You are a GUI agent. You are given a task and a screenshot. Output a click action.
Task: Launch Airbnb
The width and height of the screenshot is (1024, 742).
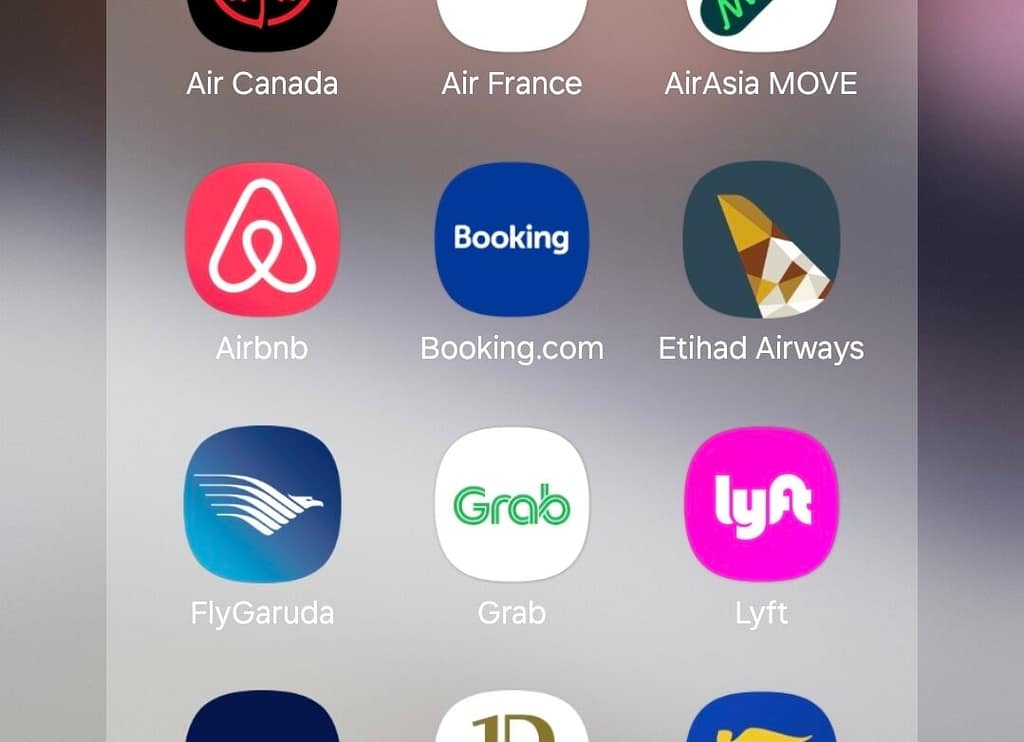point(262,240)
